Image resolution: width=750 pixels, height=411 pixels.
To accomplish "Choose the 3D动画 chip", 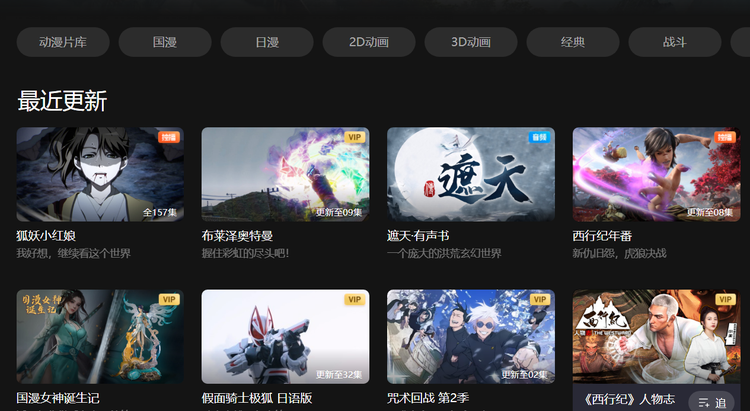I will pos(471,42).
